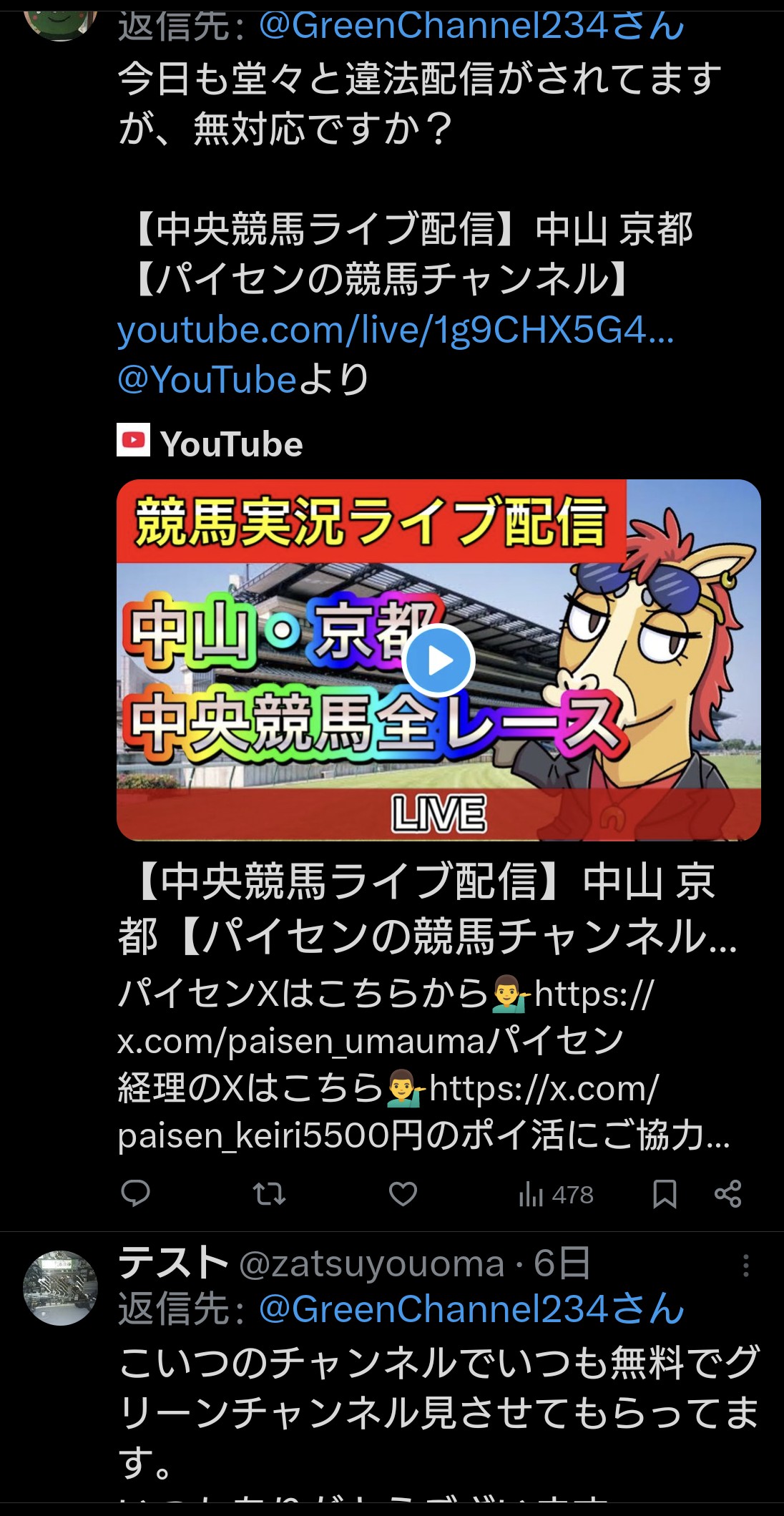This screenshot has height=1516, width=784.
Task: Retweet the post with the YouTube card
Action: pos(270,1194)
